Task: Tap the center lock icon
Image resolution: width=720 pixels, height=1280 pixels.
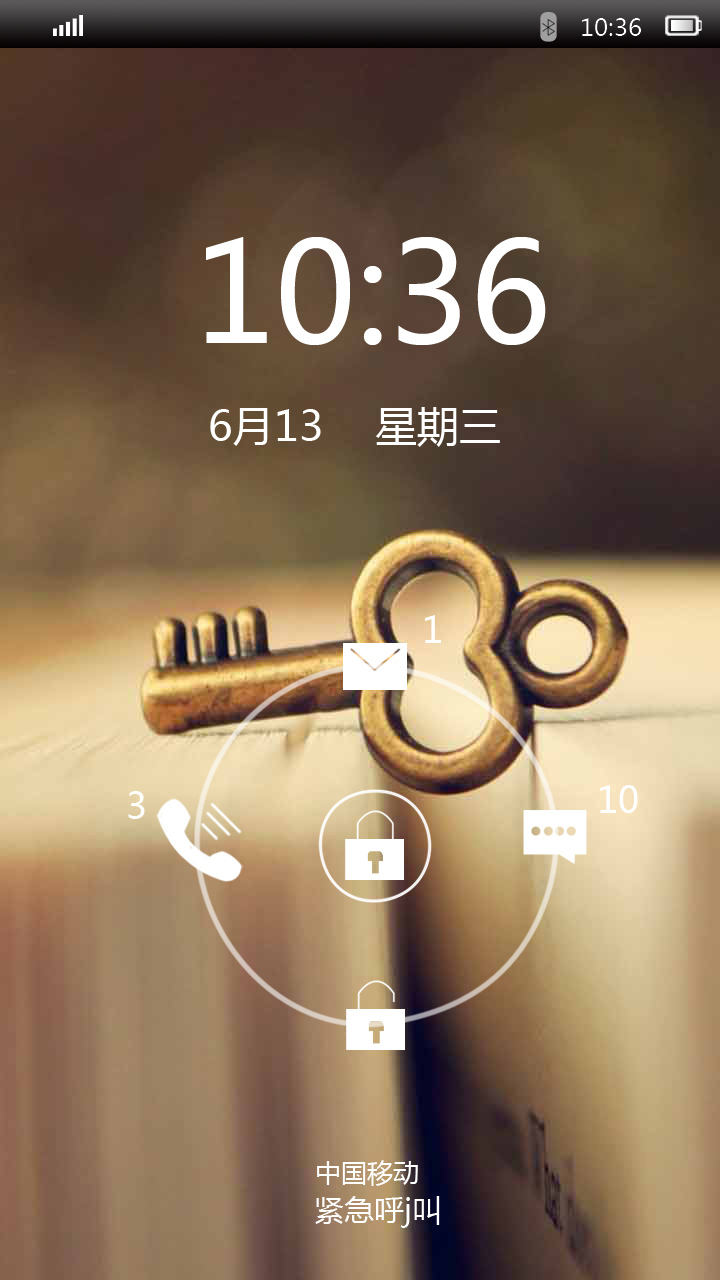Action: point(375,846)
